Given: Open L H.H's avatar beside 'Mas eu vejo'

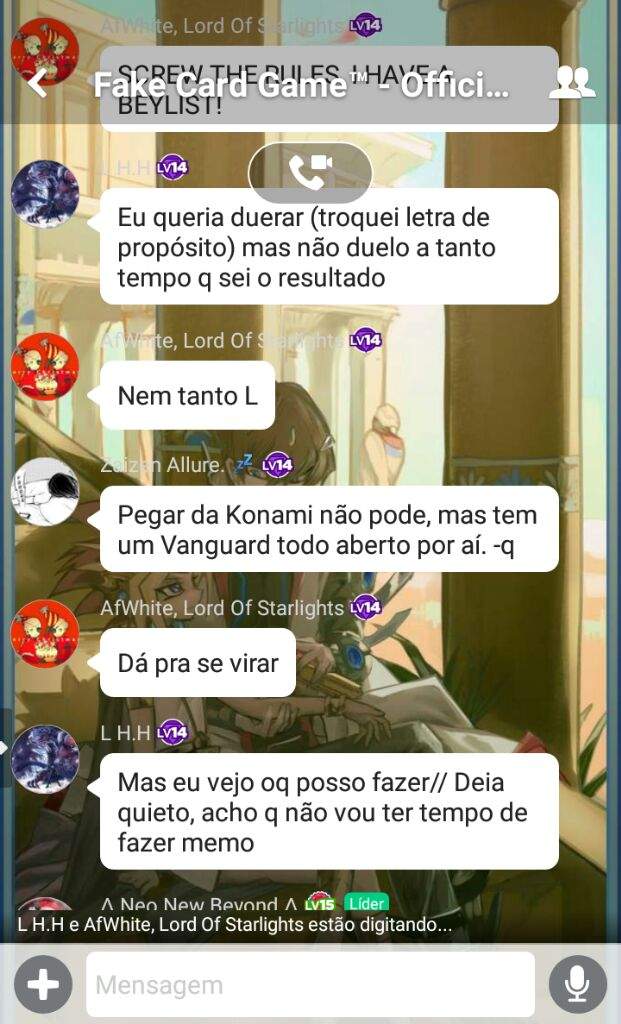Looking at the screenshot, I should (45, 759).
